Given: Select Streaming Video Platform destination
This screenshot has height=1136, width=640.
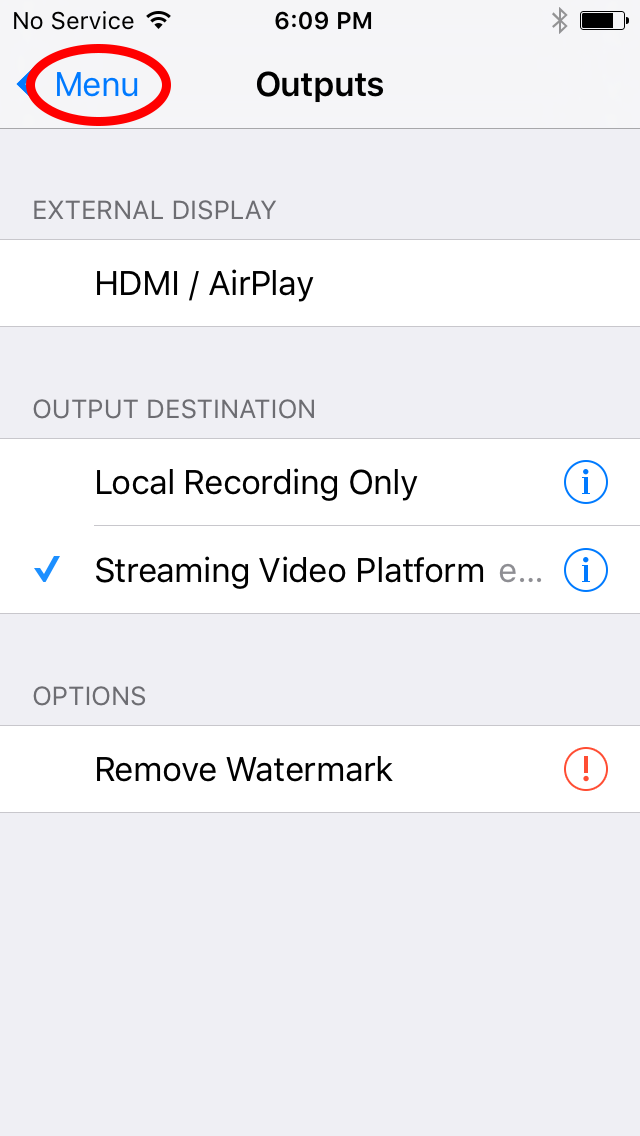Looking at the screenshot, I should pyautogui.click(x=320, y=570).
